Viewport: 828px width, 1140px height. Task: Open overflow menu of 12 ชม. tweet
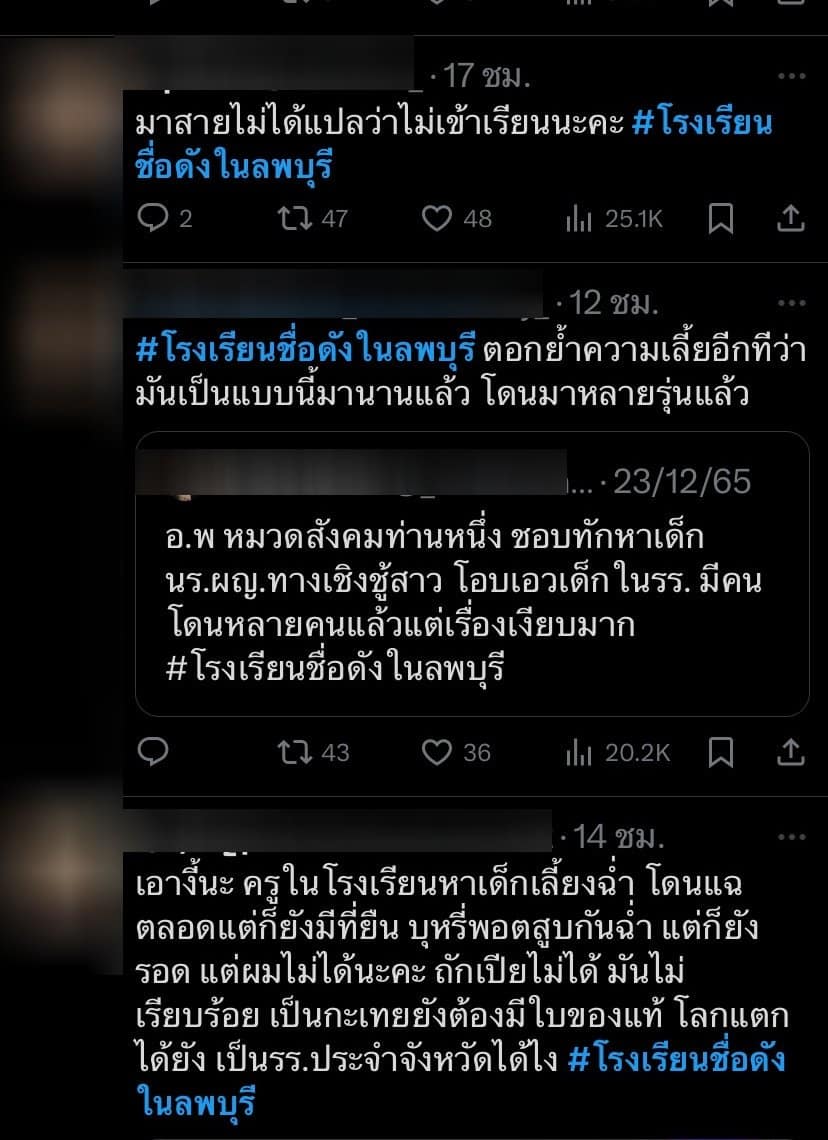tap(791, 302)
